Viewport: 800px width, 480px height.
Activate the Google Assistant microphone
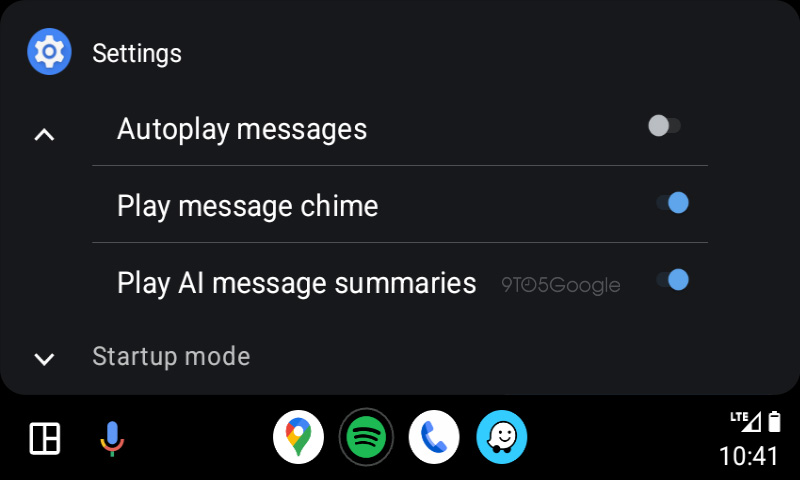[112, 438]
